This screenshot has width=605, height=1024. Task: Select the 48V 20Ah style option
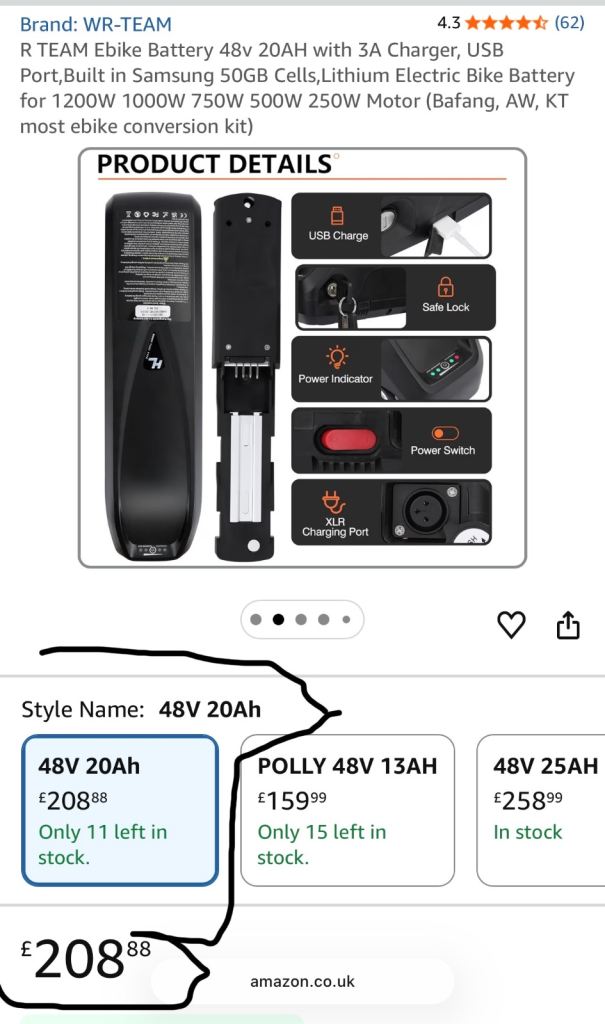coord(120,810)
